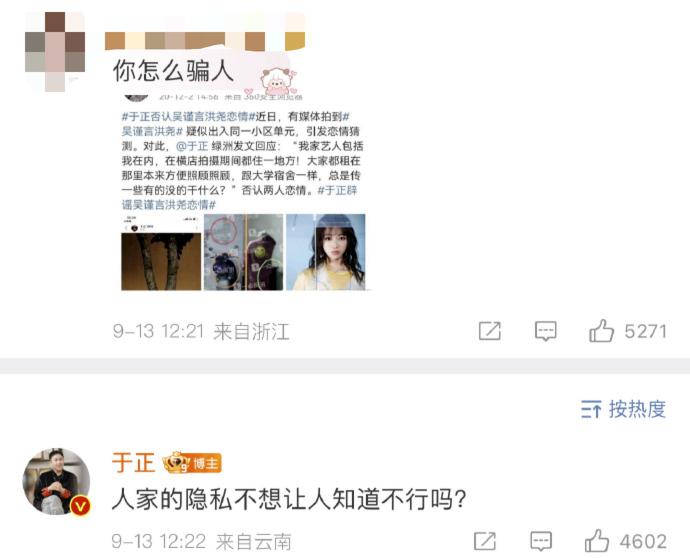Change comment sorting via 按热度
This screenshot has width=690, height=558.
click(x=623, y=408)
